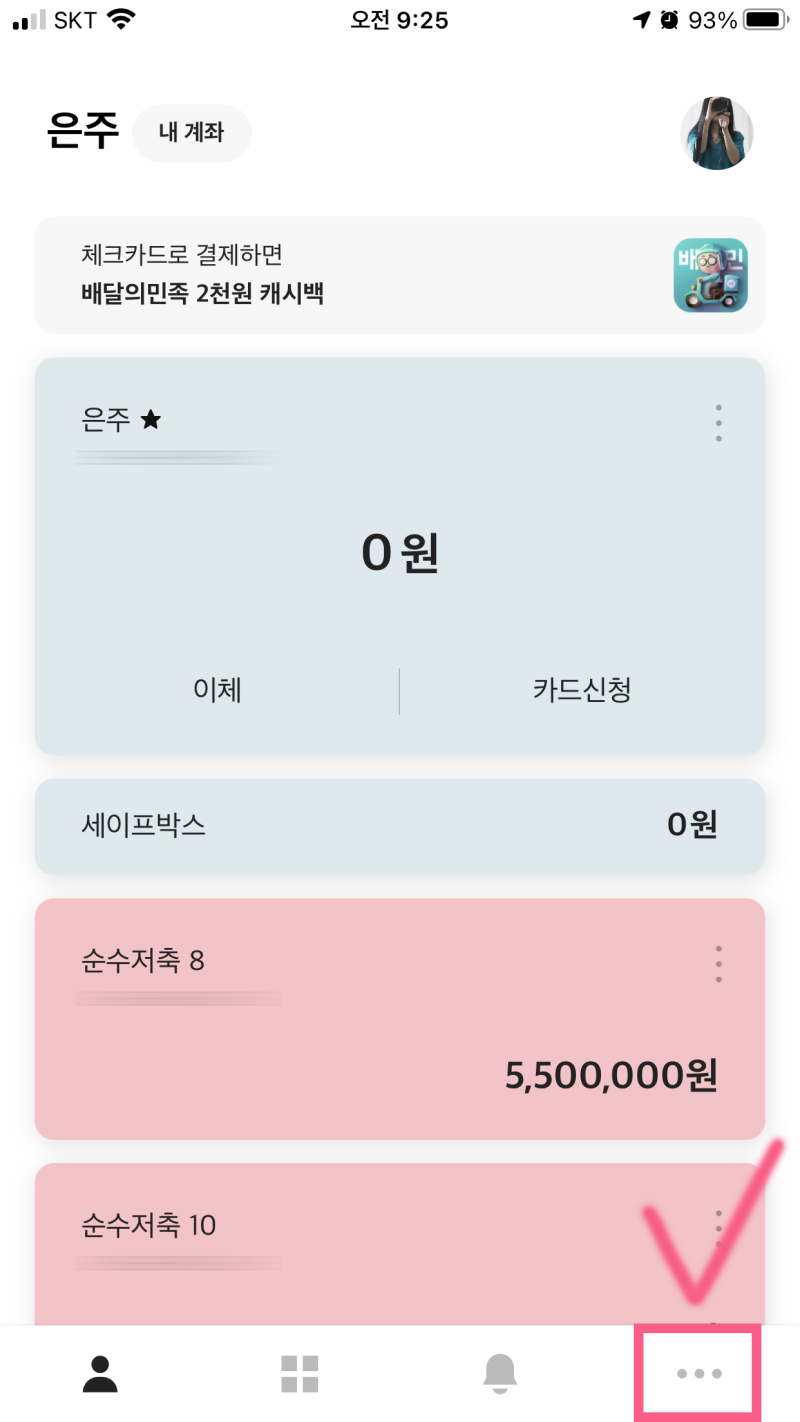Tap the 0원 balance on 은주 account
Viewport: 800px width, 1422px height.
point(399,551)
